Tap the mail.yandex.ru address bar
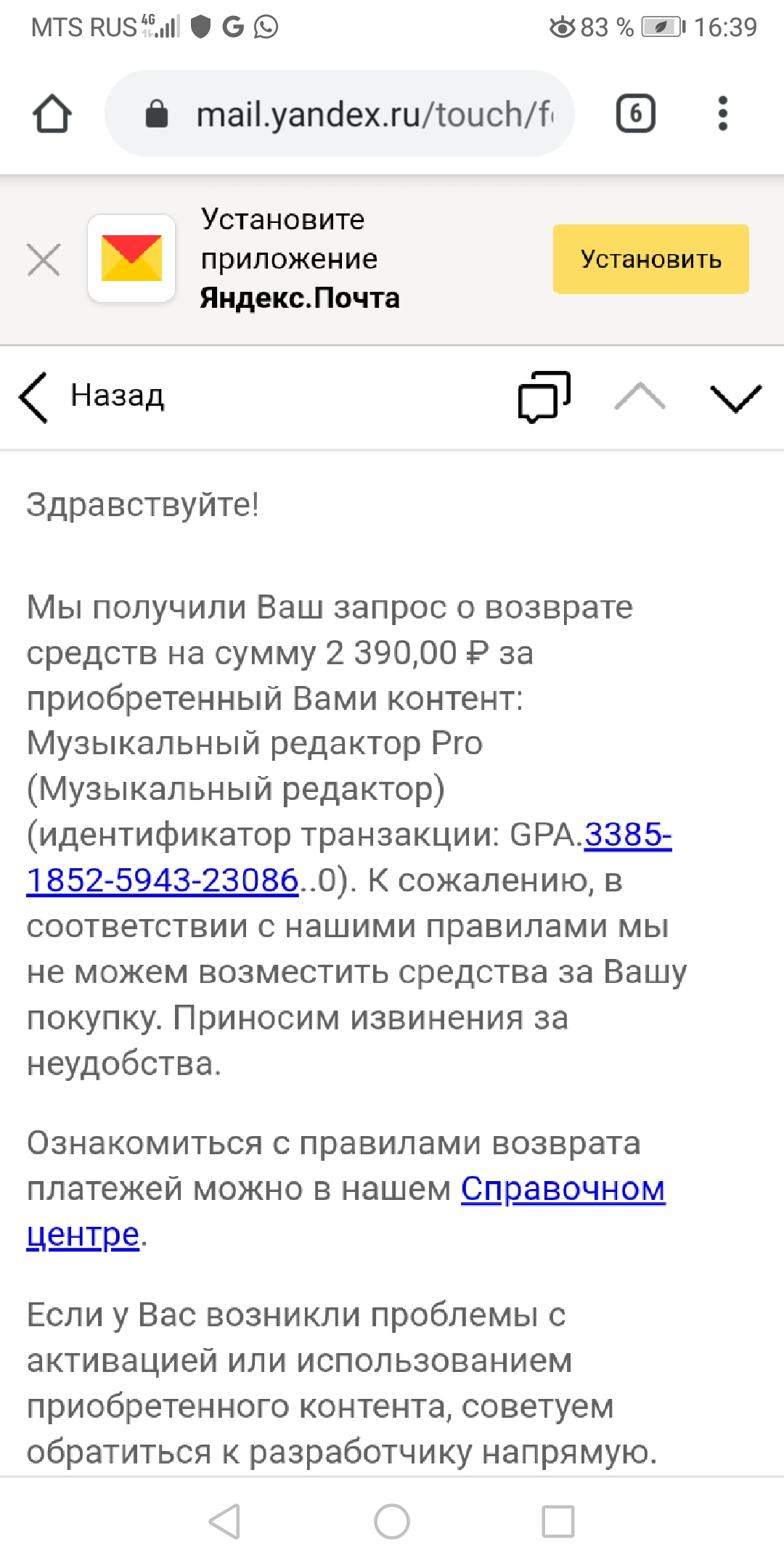This screenshot has height=1568, width=784. coord(340,114)
